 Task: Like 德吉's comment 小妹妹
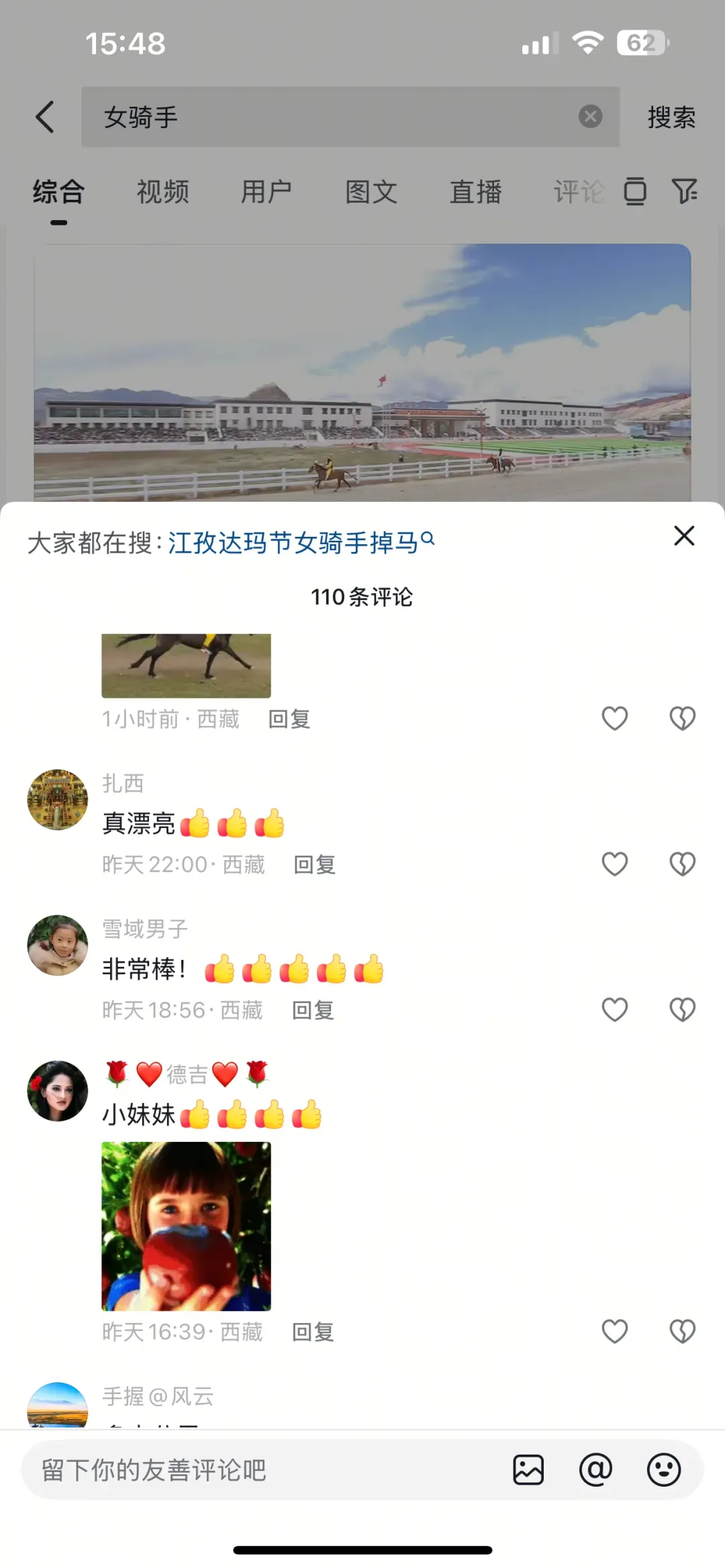[614, 1331]
